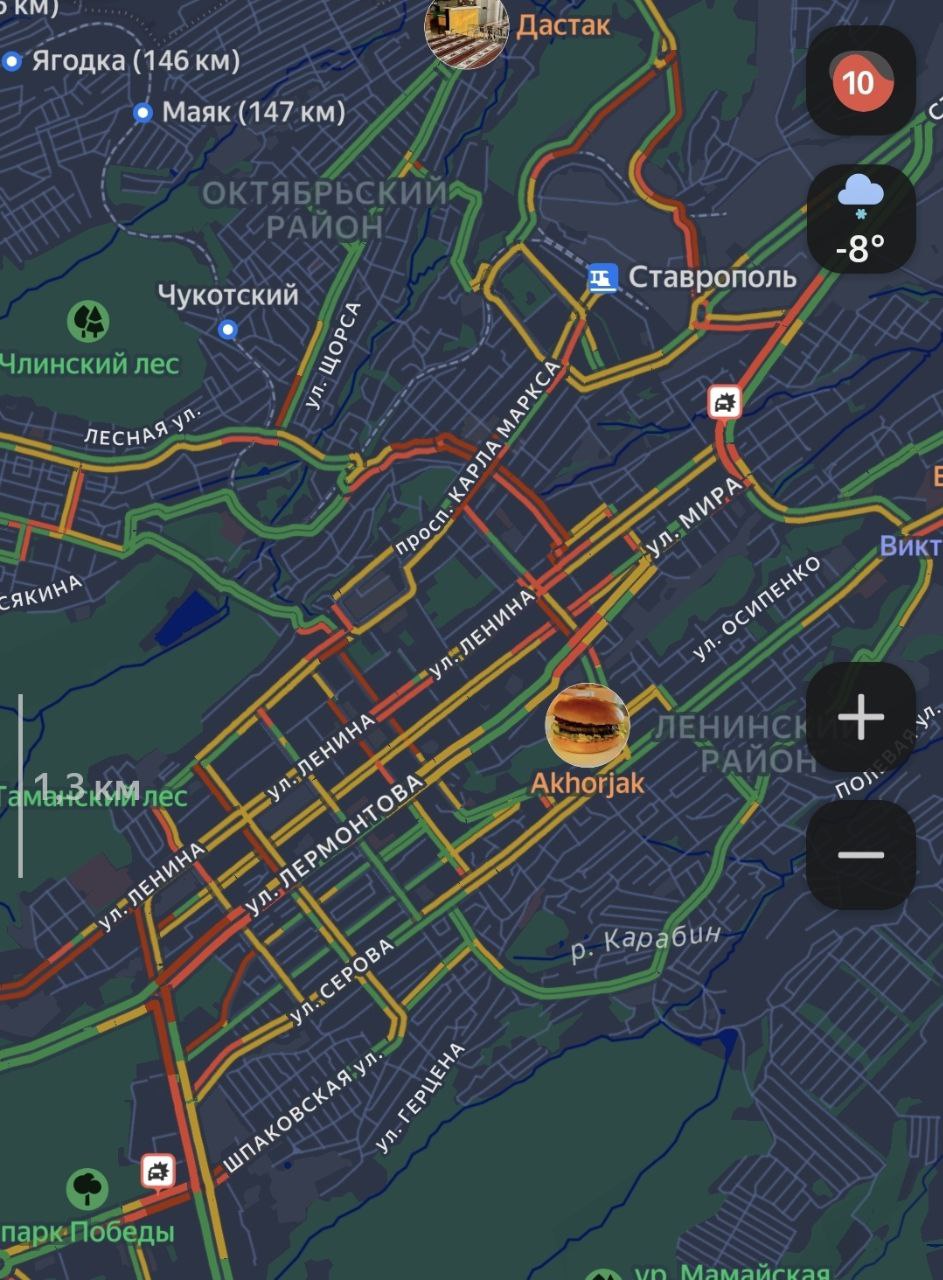Open the traffic level 10 indicator
The width and height of the screenshot is (943, 1280).
click(860, 81)
